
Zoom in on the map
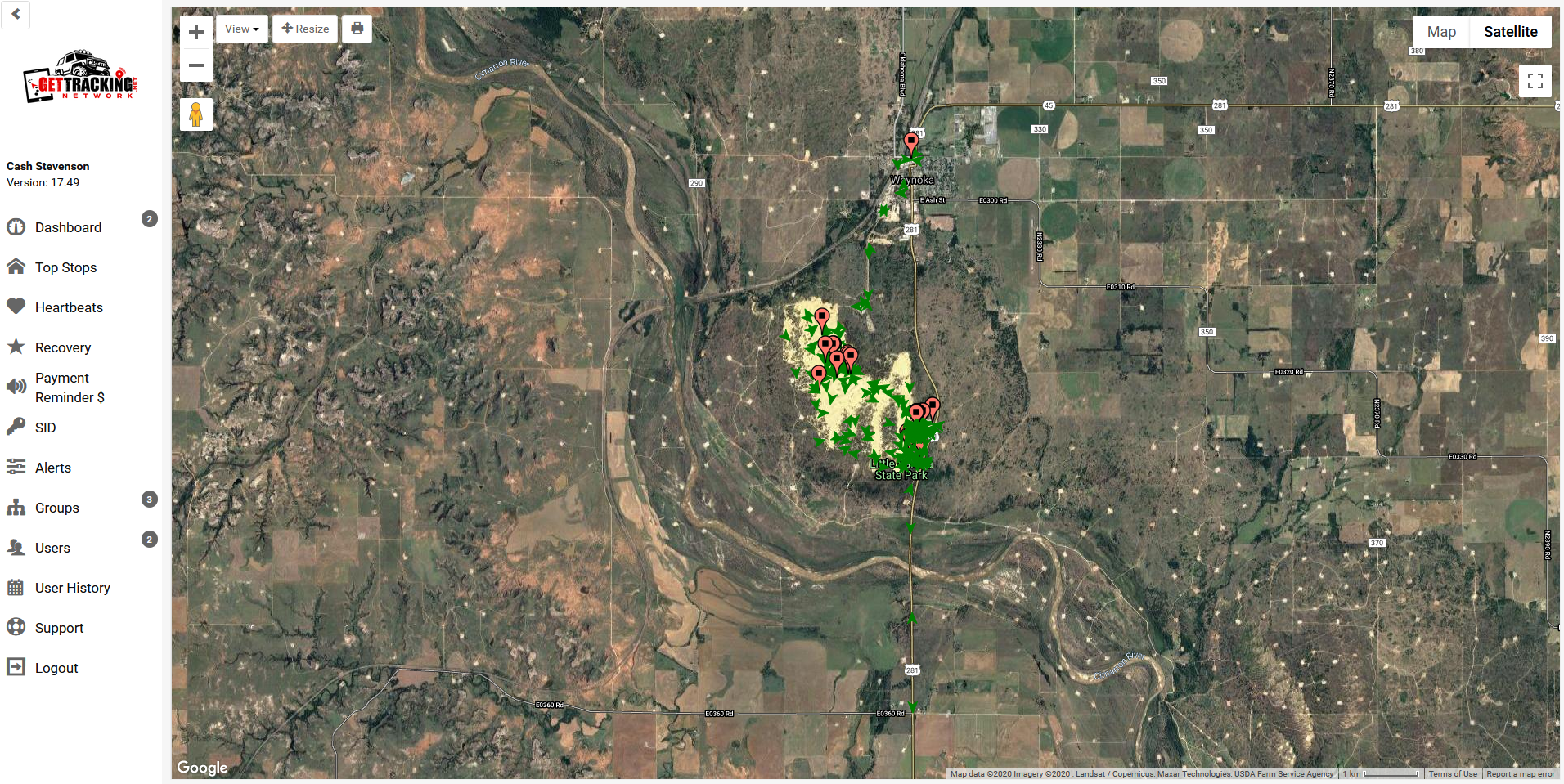tap(196, 32)
